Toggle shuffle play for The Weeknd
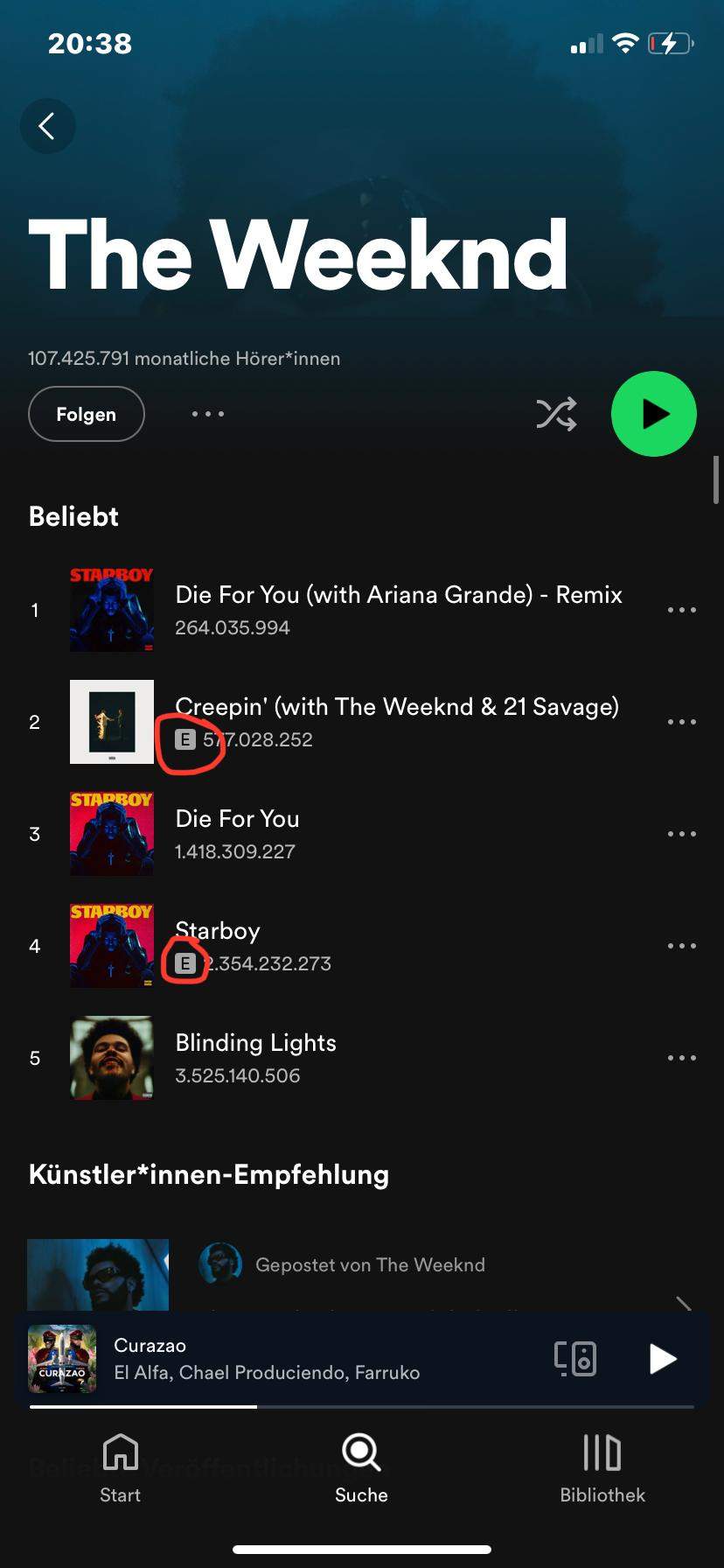Screen dimensions: 724x1568 tap(556, 414)
